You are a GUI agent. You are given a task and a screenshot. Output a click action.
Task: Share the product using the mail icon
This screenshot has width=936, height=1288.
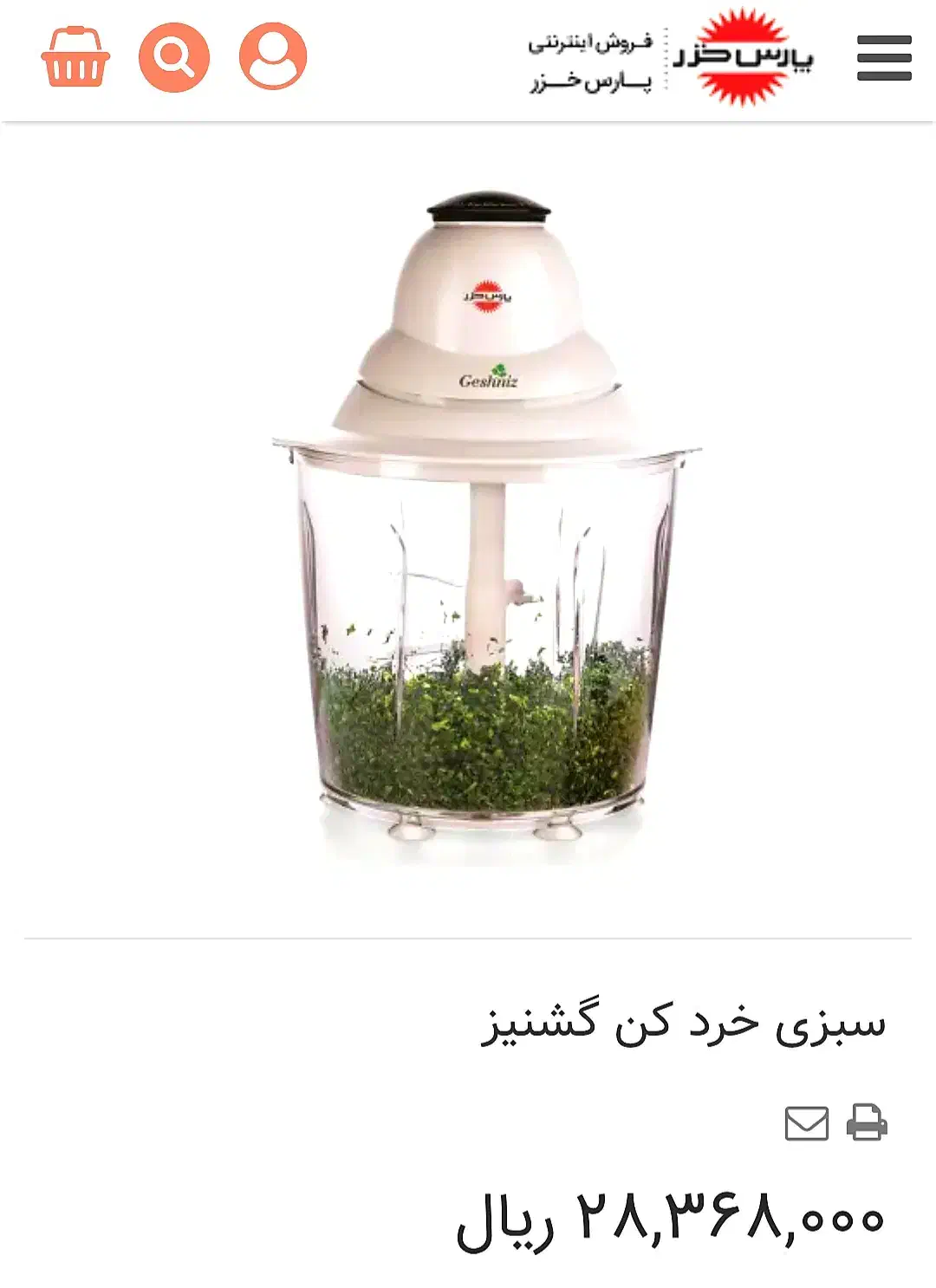click(806, 1124)
